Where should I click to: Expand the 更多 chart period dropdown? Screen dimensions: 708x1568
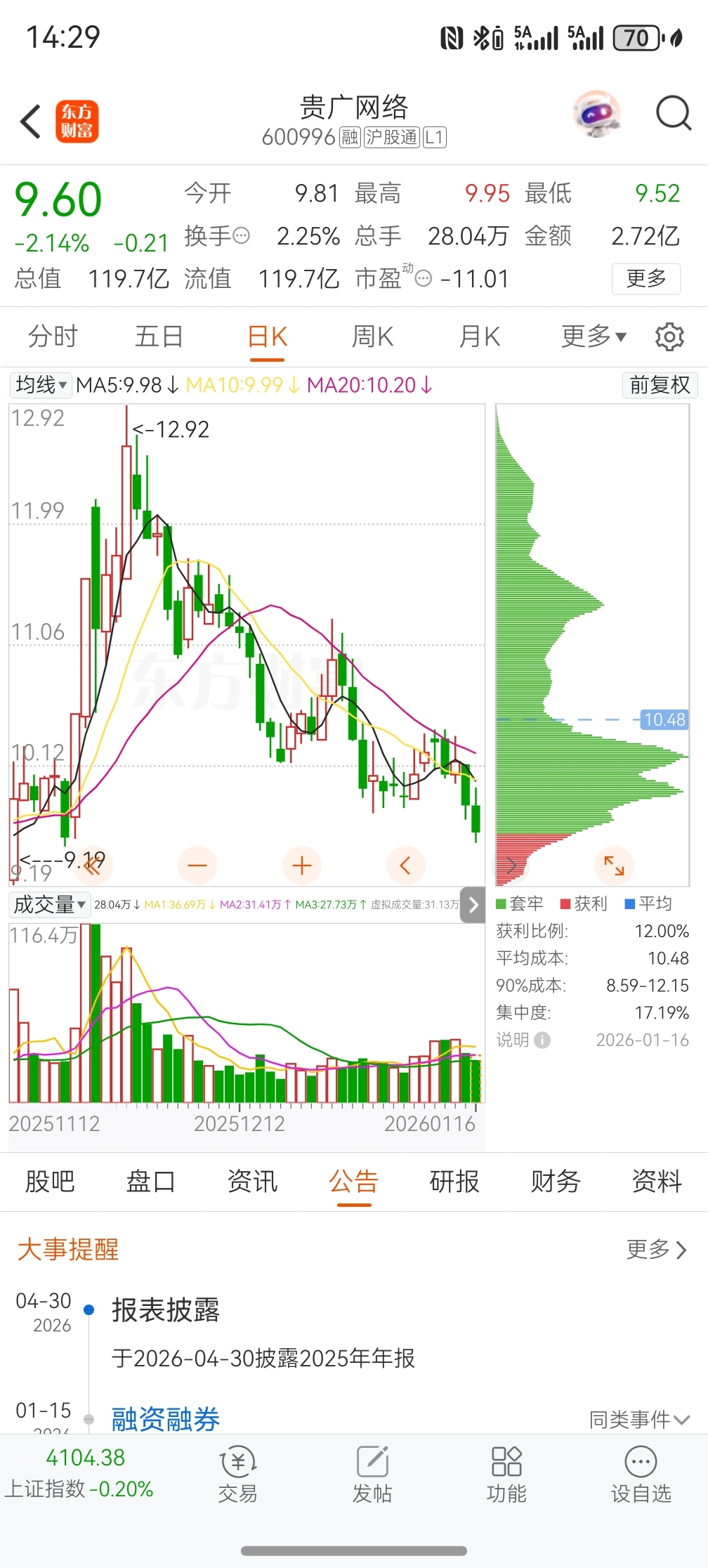click(x=594, y=337)
